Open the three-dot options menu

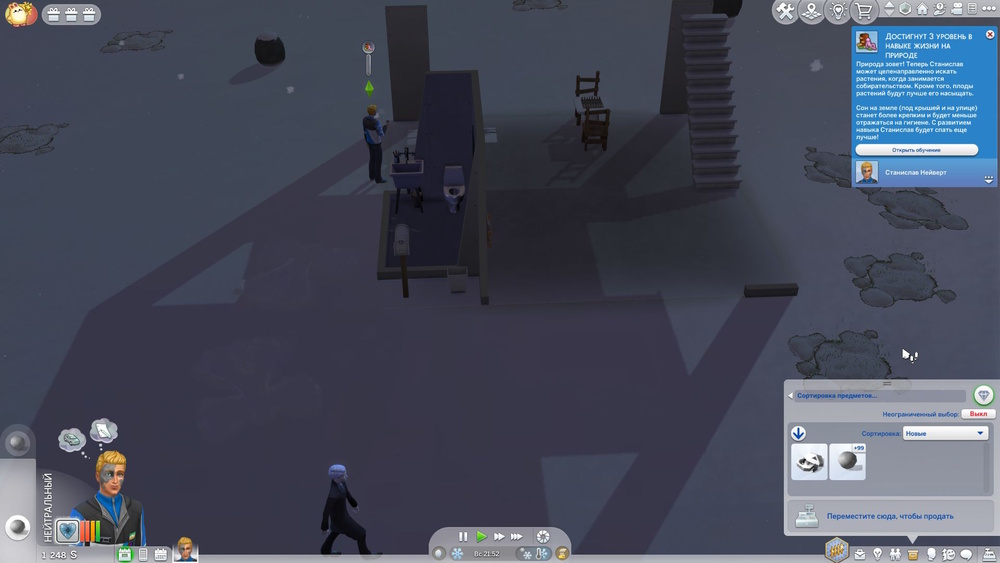click(x=989, y=9)
